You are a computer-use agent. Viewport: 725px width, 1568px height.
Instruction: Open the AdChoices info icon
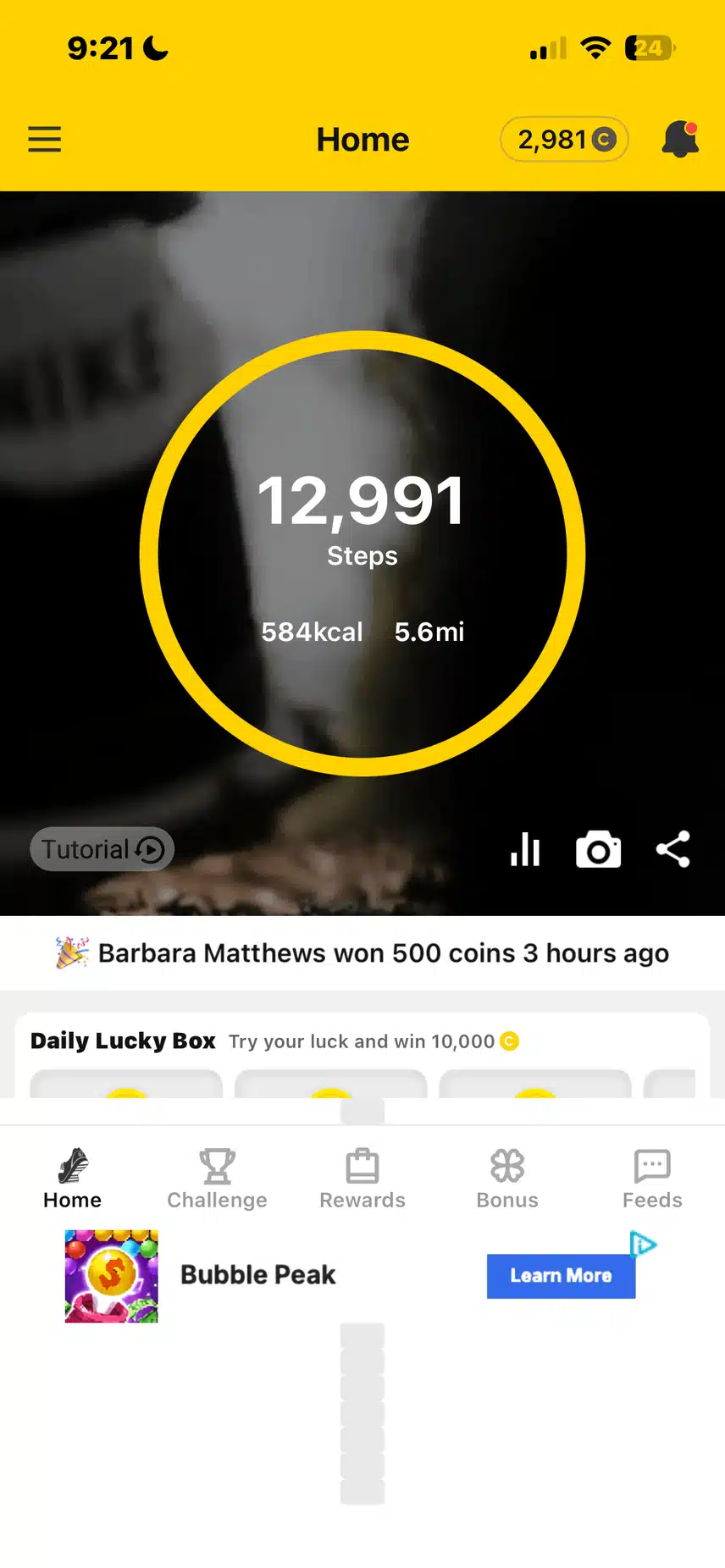tap(644, 1245)
